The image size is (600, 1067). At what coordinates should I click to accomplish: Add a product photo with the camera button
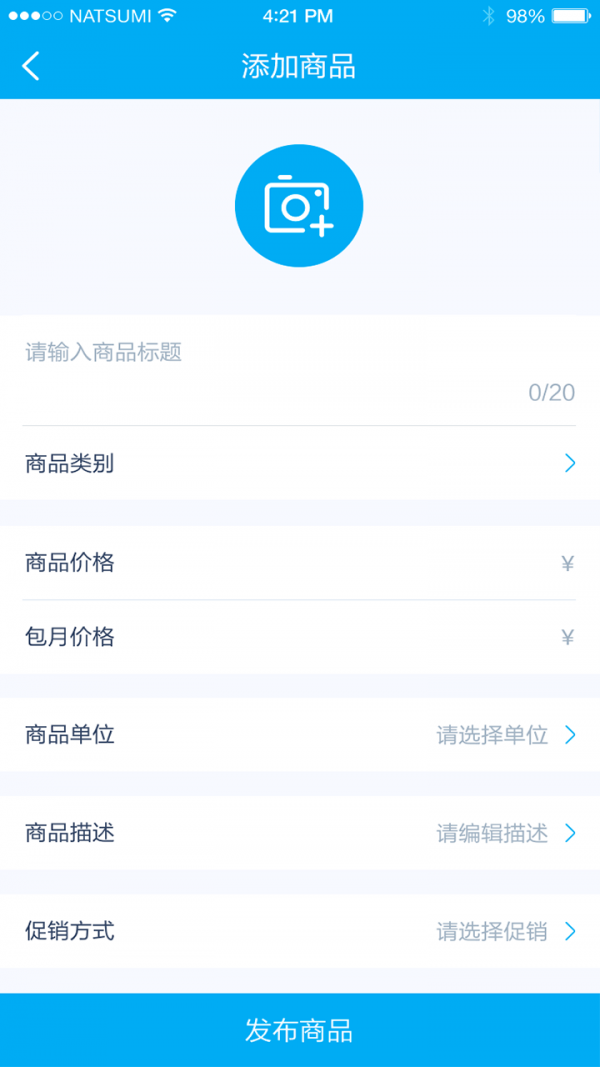pyautogui.click(x=299, y=205)
